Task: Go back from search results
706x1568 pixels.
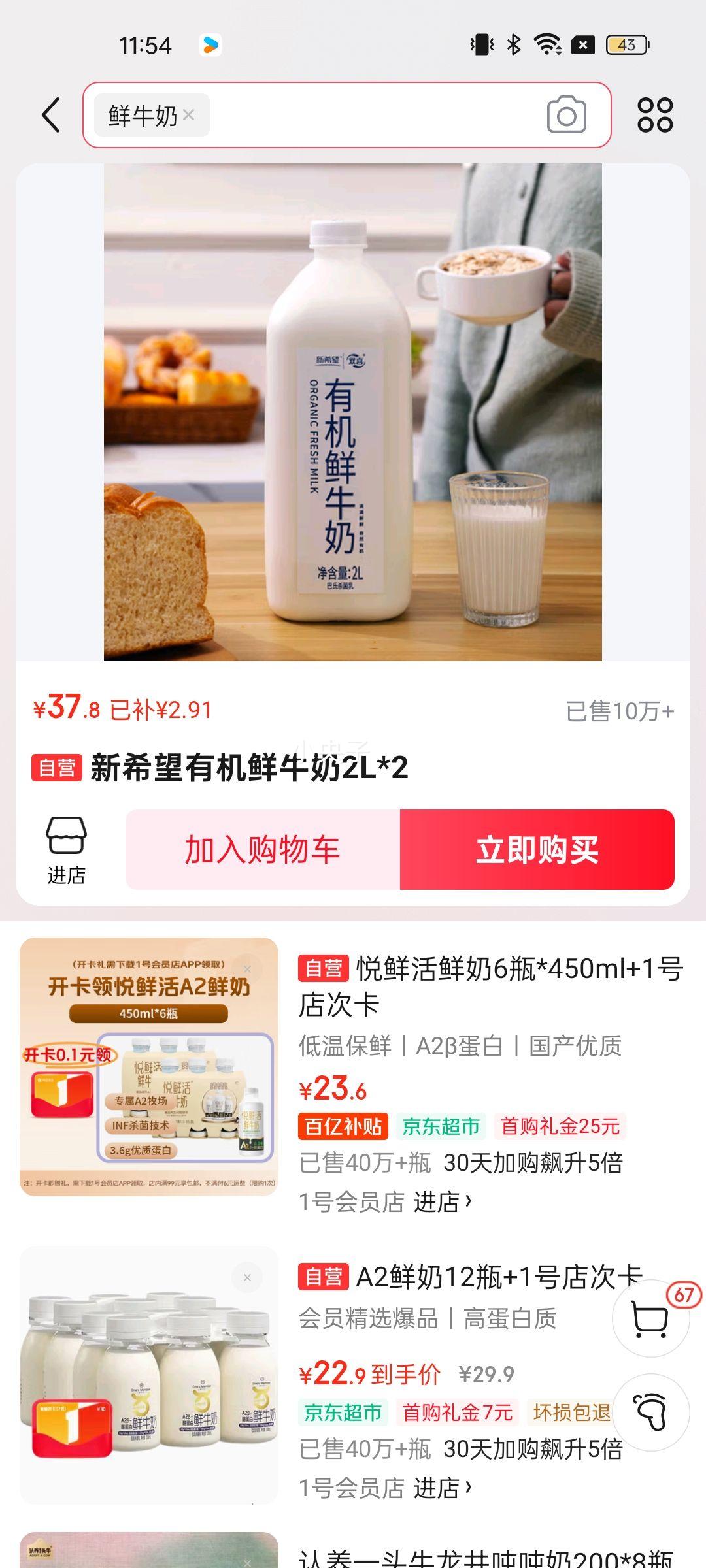Action: click(51, 116)
